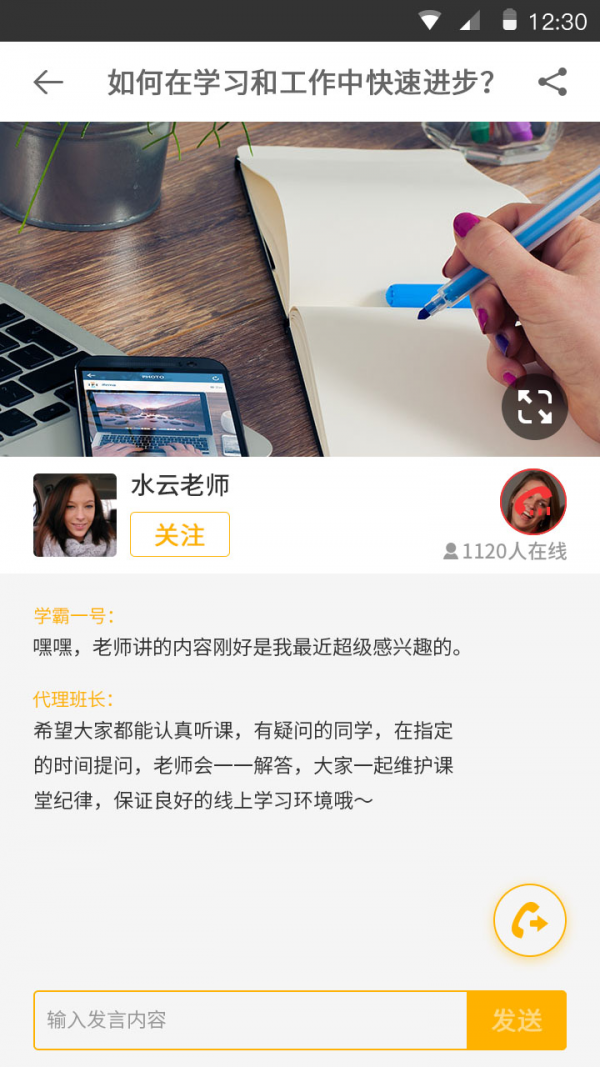Image resolution: width=600 pixels, height=1067 pixels.
Task: Follow the teacher with 关注 button
Action: (x=180, y=534)
